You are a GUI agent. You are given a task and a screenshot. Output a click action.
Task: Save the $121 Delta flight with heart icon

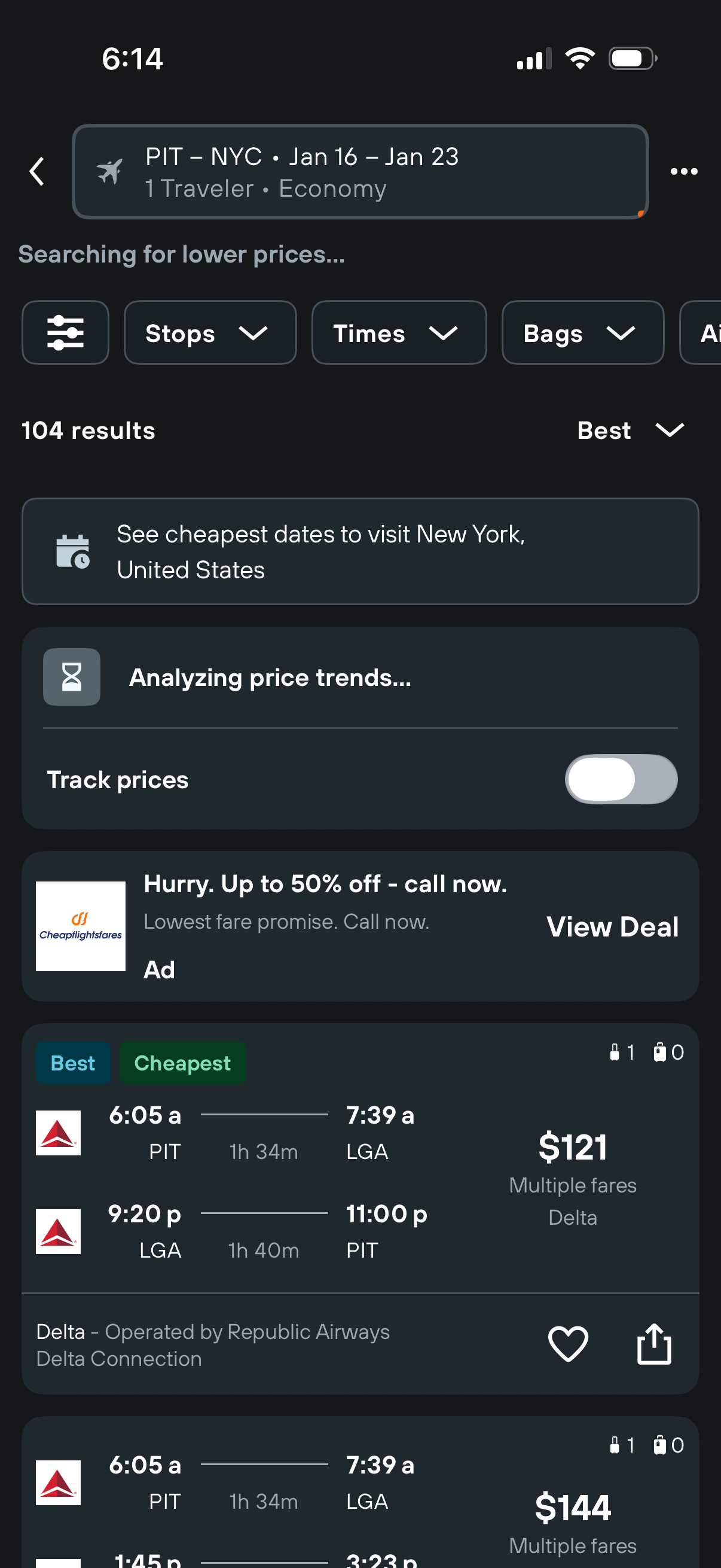click(x=567, y=1344)
